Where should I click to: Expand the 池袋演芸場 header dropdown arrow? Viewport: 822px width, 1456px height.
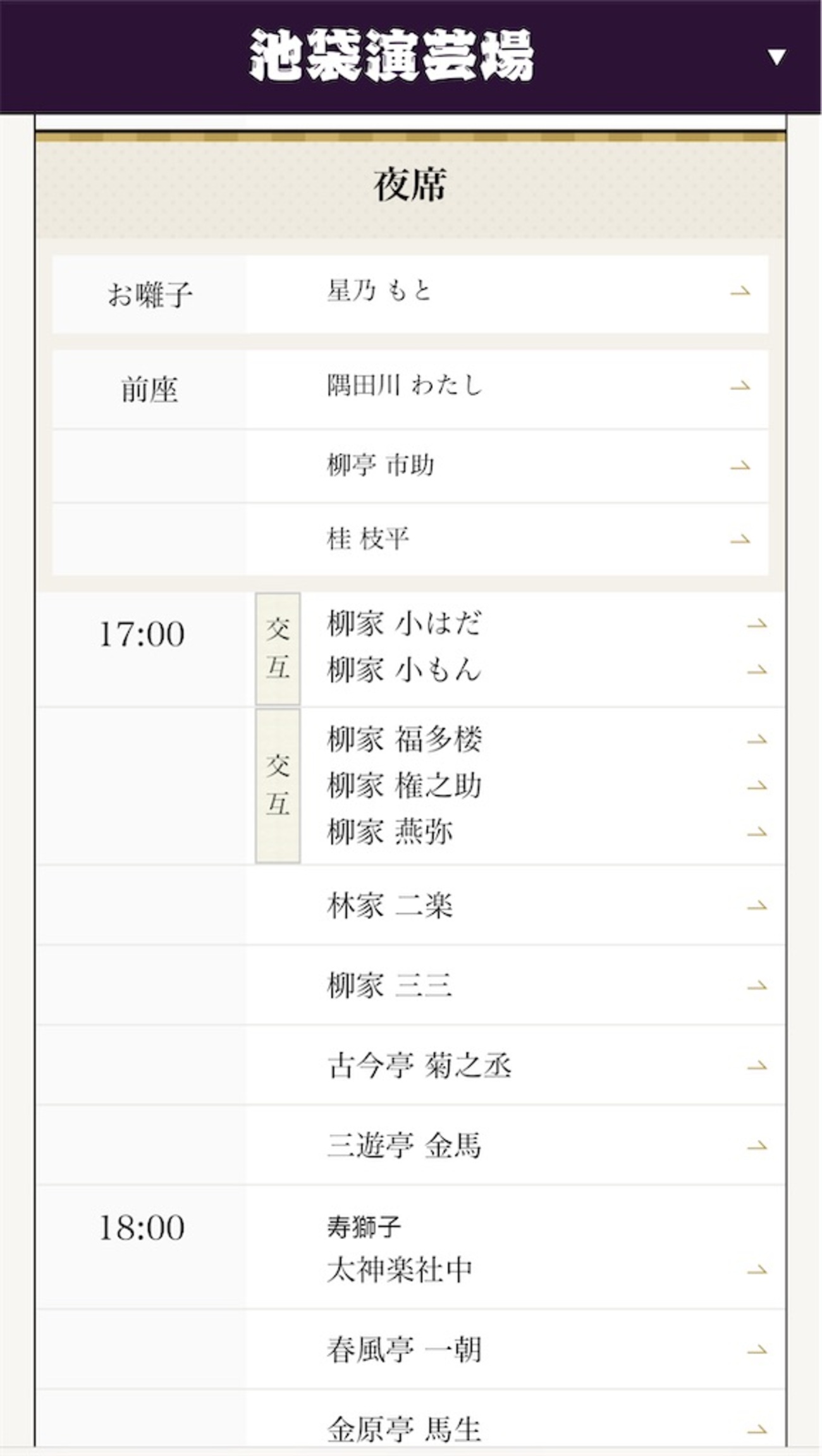[776, 58]
